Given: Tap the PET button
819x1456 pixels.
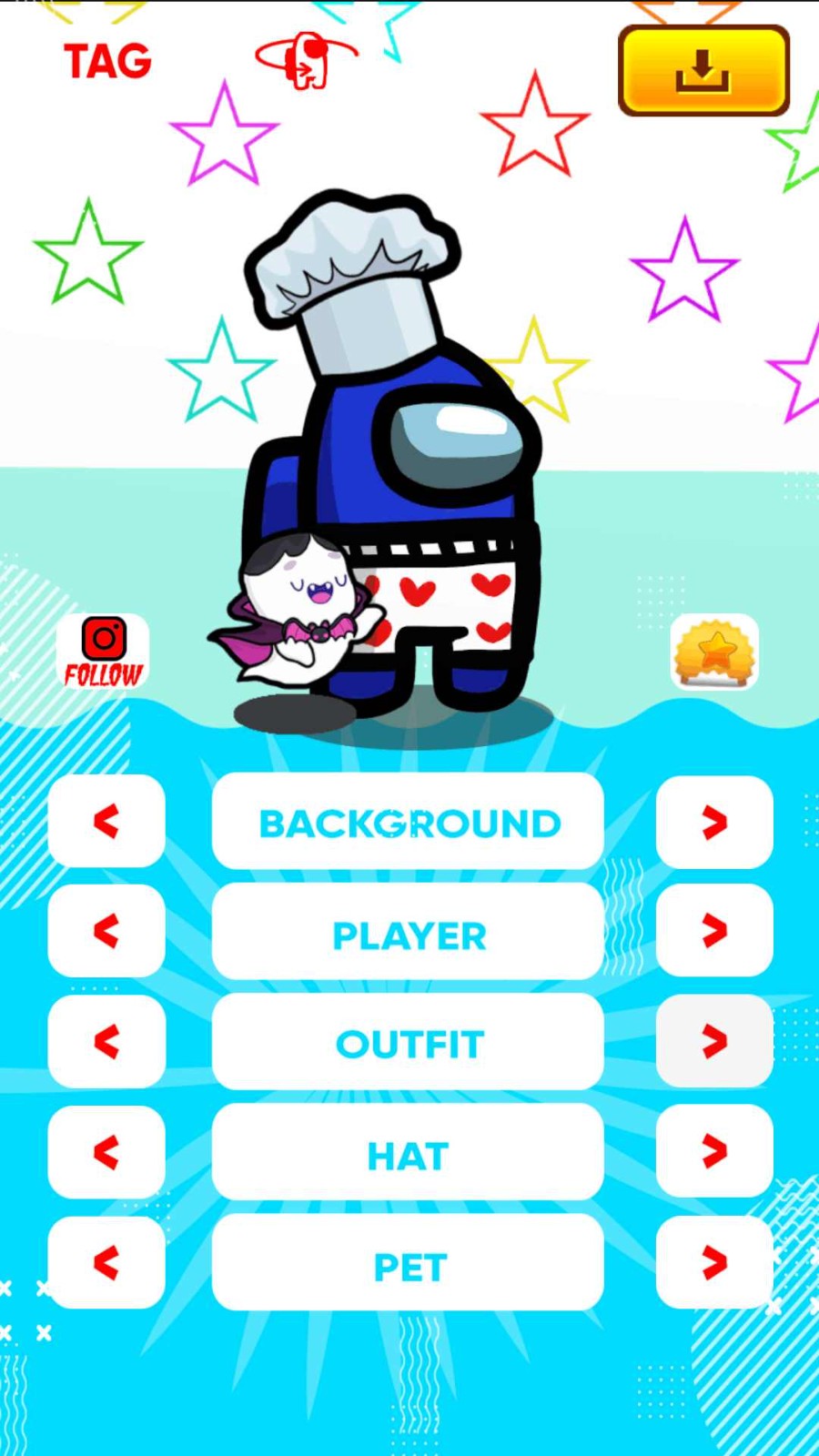Looking at the screenshot, I should coord(408,1265).
